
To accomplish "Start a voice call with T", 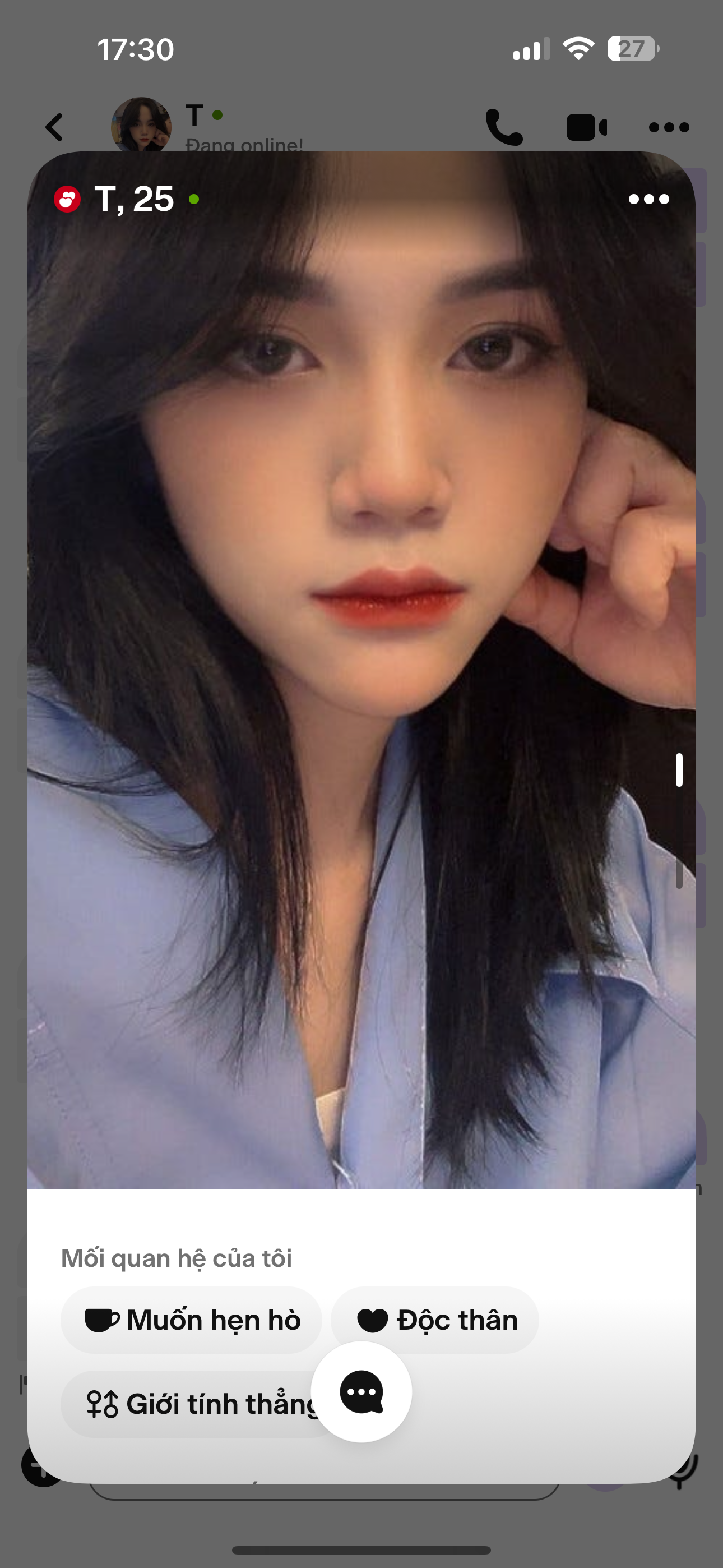I will click(504, 127).
